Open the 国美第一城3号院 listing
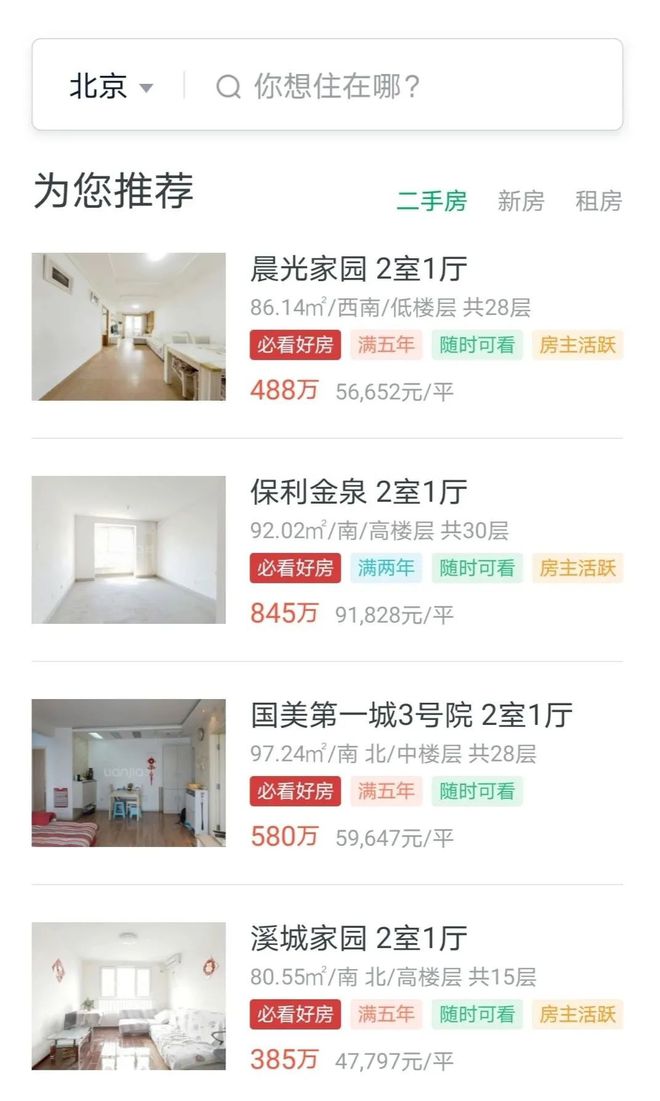This screenshot has height=1101, width=660. coord(411,715)
